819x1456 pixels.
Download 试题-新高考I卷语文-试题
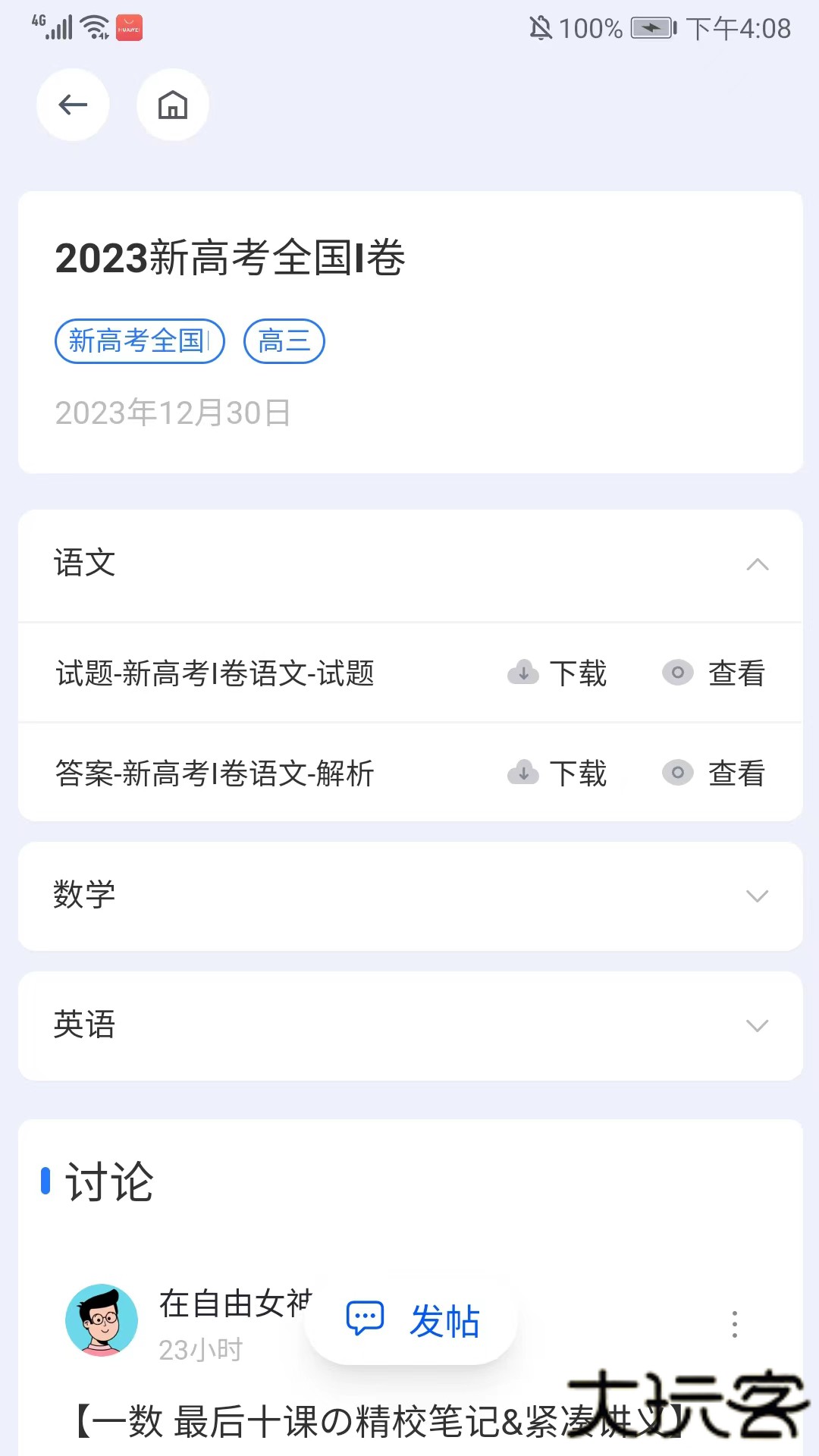coord(559,673)
